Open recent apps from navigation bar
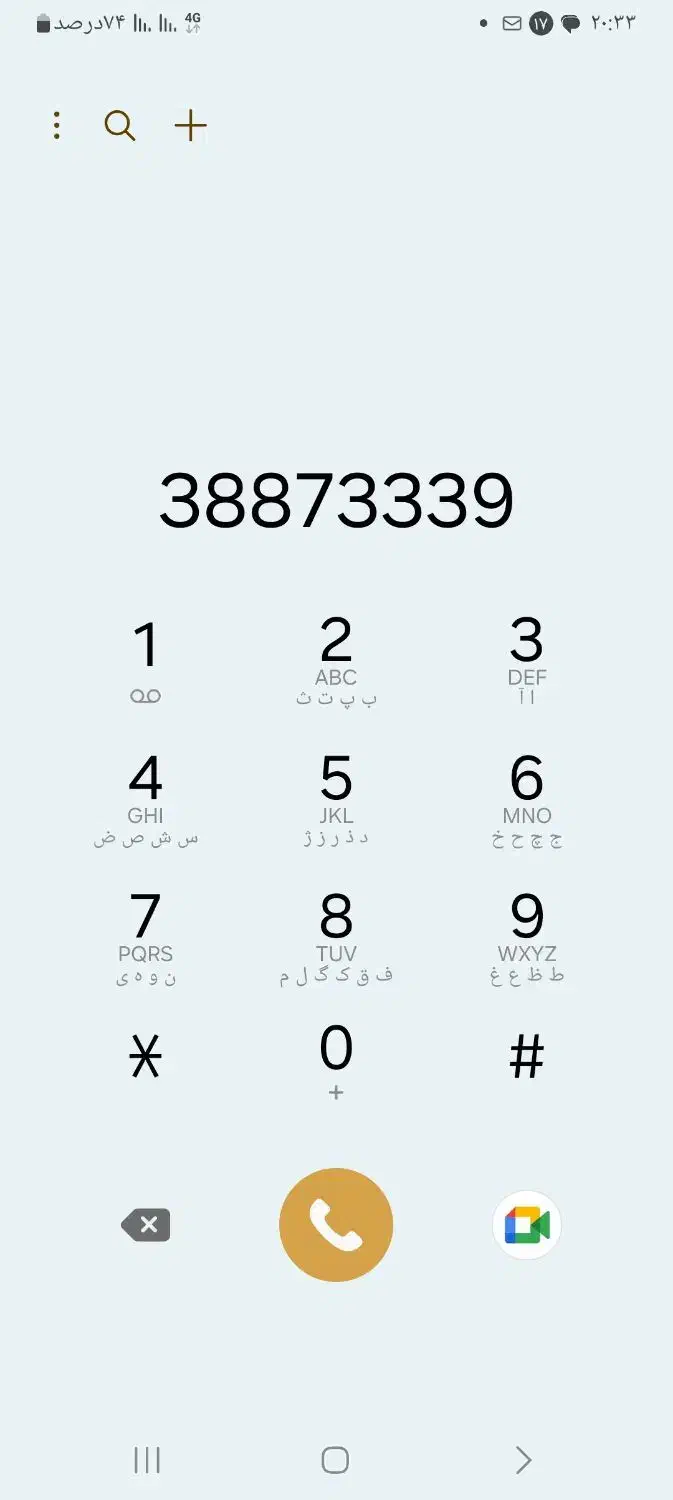This screenshot has height=1500, width=673. pyautogui.click(x=147, y=1460)
